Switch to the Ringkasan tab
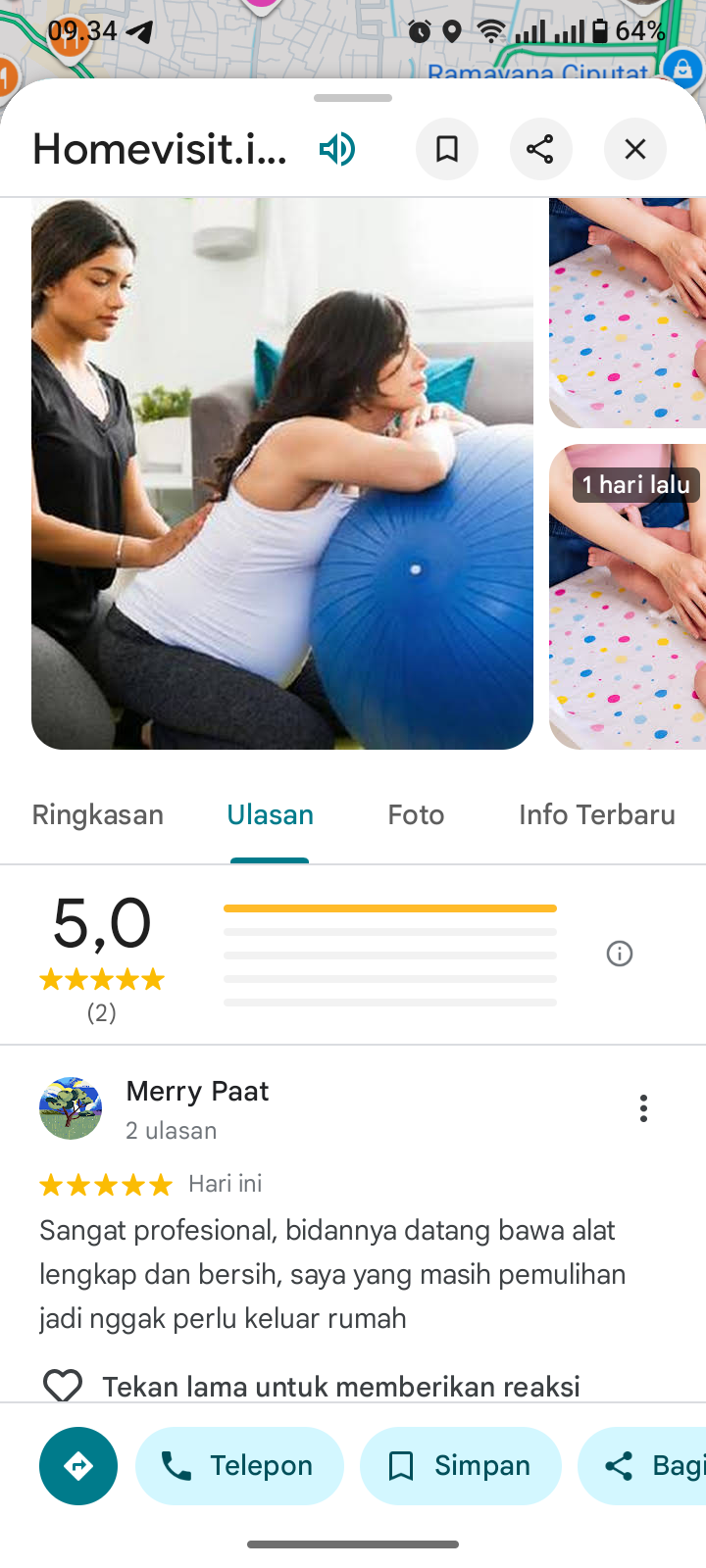 pos(98,815)
